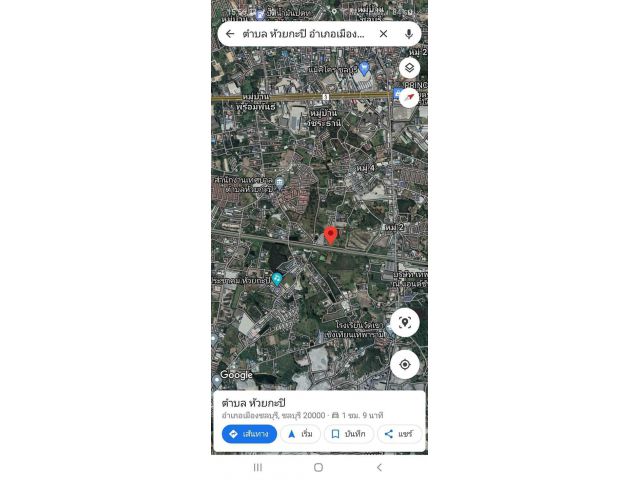Tap the system home button
Viewport: 640px width, 480px height.
(318, 467)
